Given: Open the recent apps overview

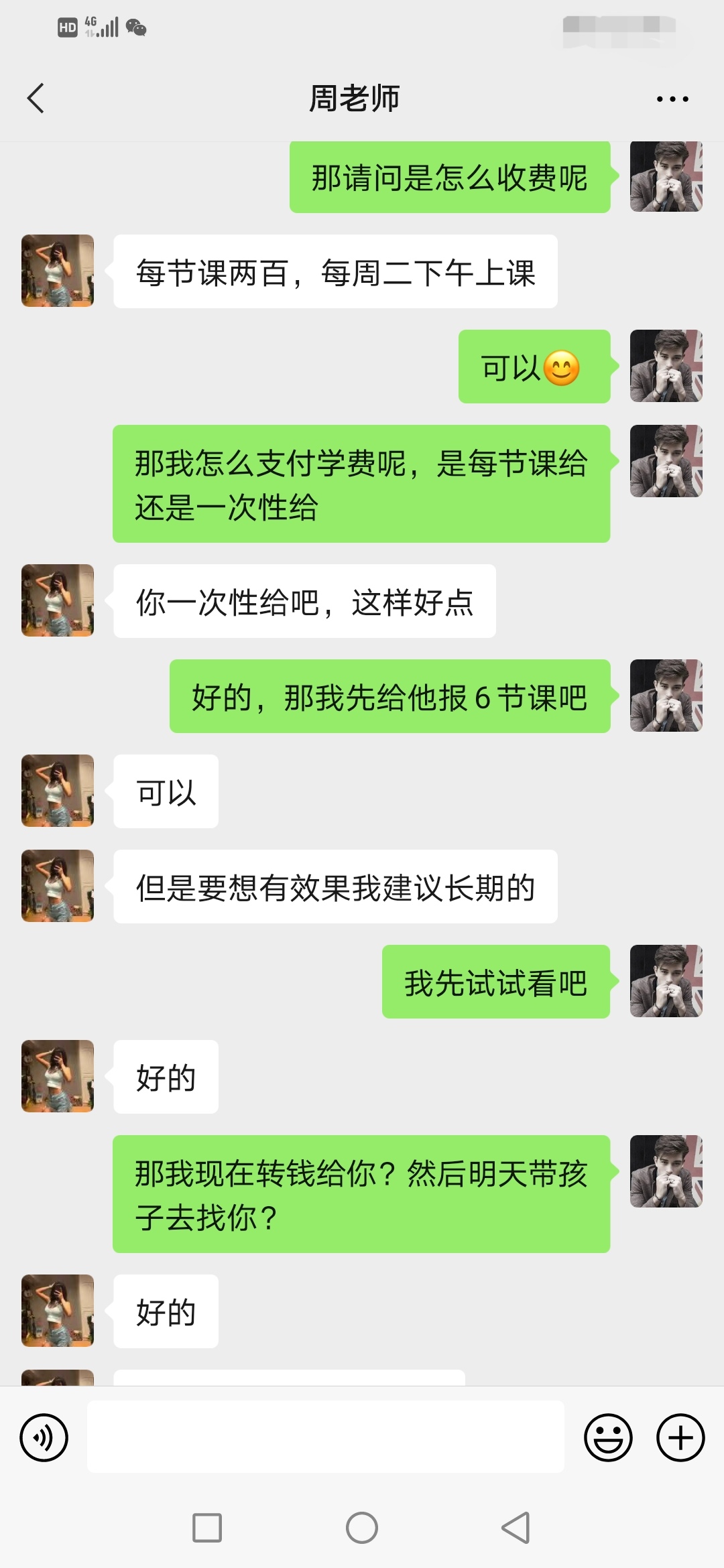Looking at the screenshot, I should 207,1528.
